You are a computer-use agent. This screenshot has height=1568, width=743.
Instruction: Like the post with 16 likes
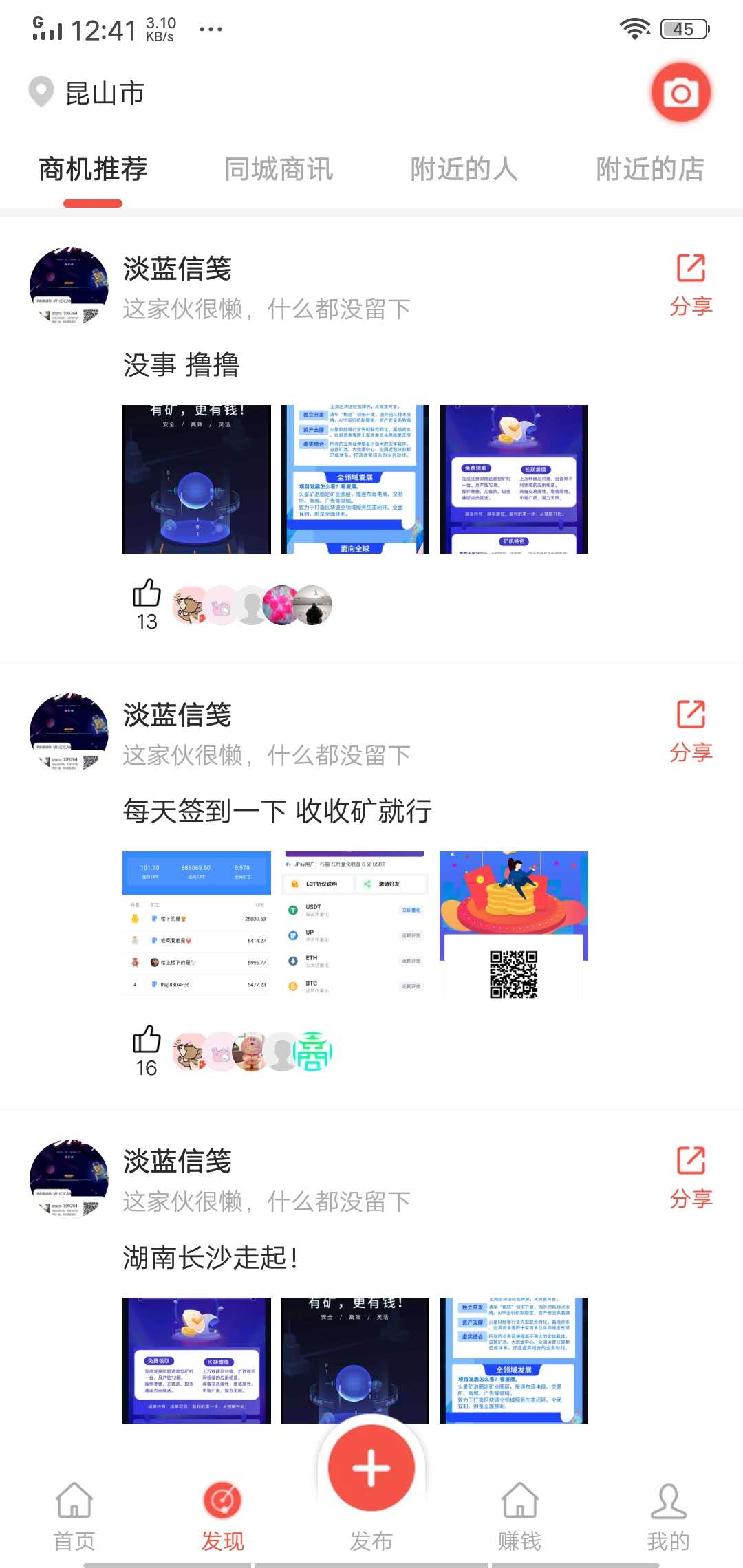pos(147,1043)
